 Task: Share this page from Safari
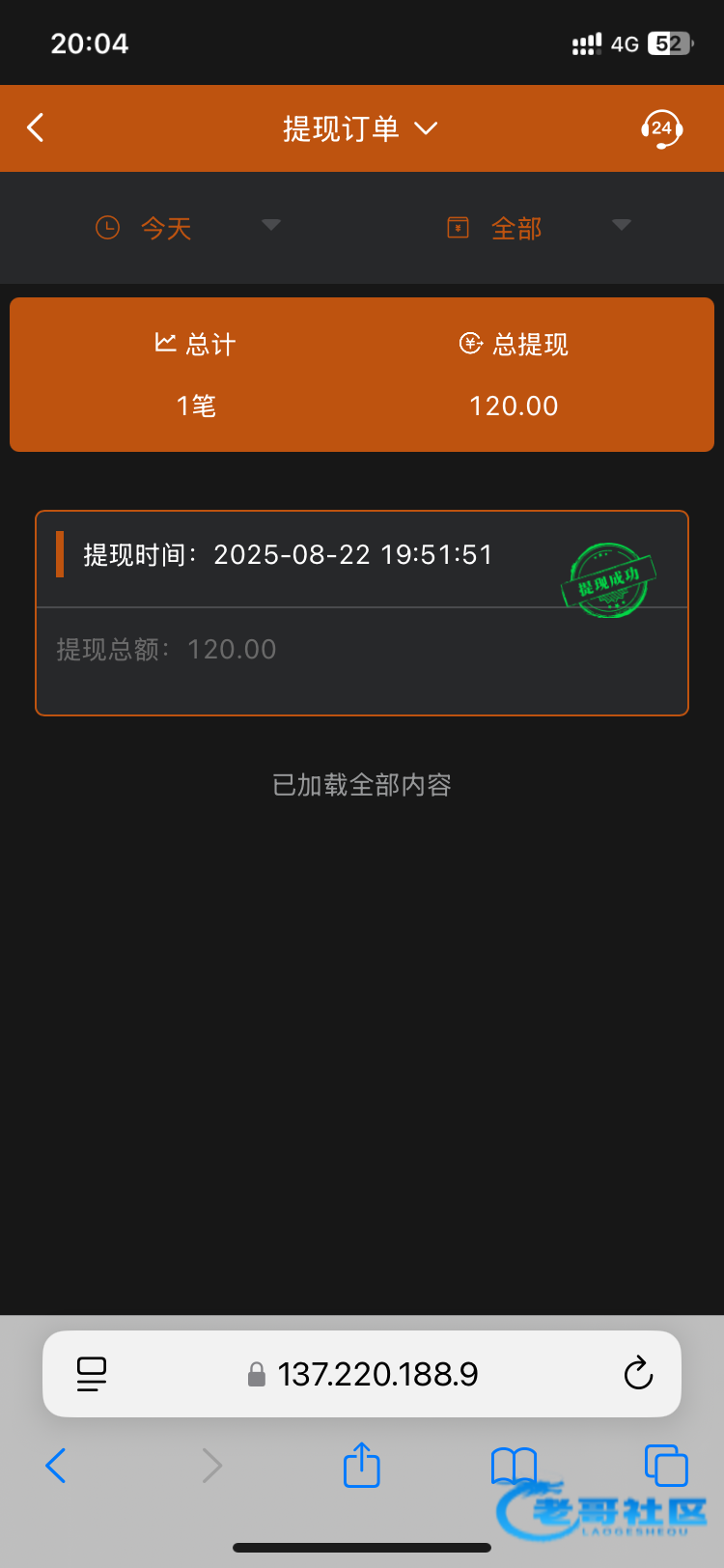pos(362,1465)
